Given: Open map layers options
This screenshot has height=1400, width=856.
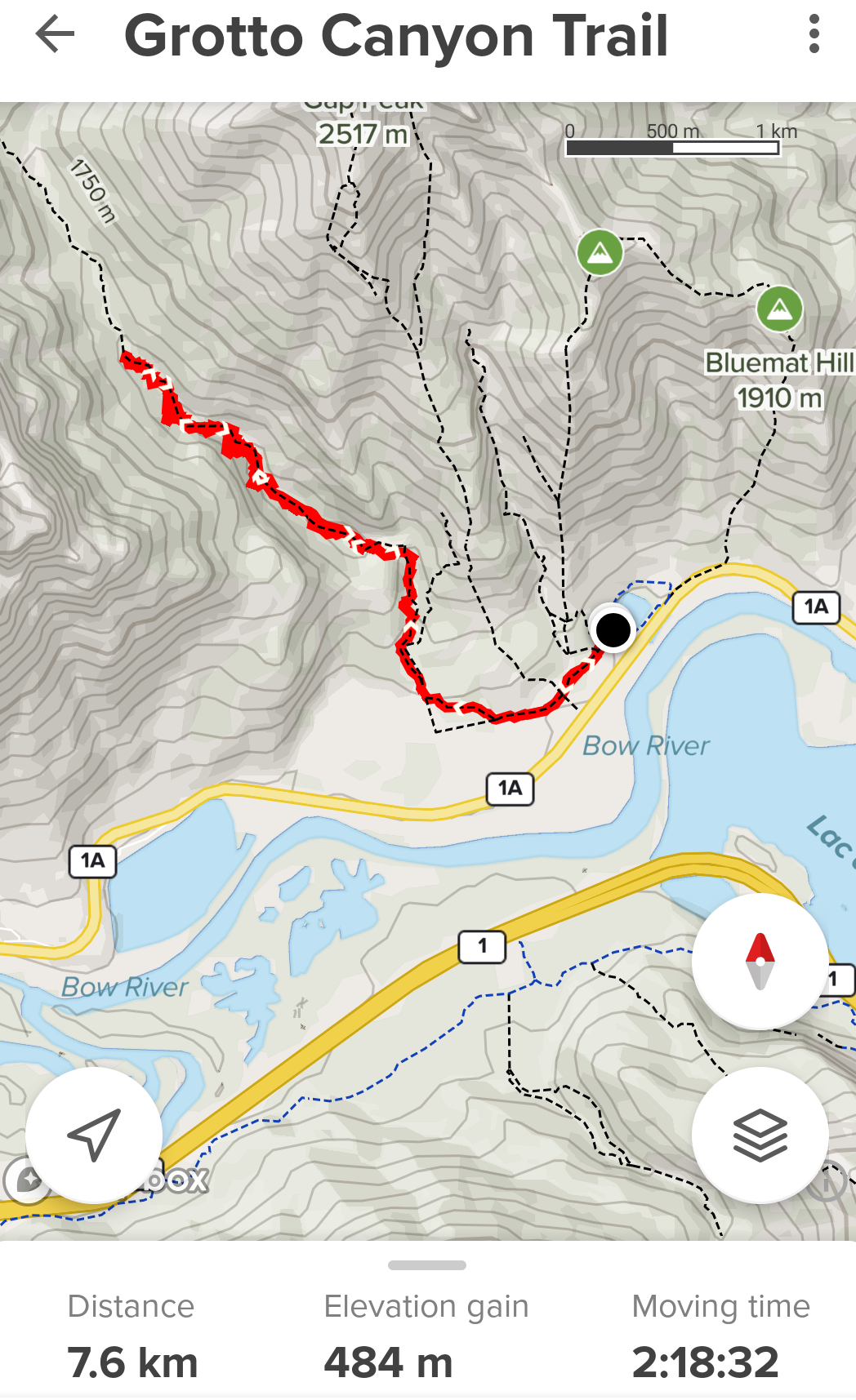Looking at the screenshot, I should tap(760, 1134).
